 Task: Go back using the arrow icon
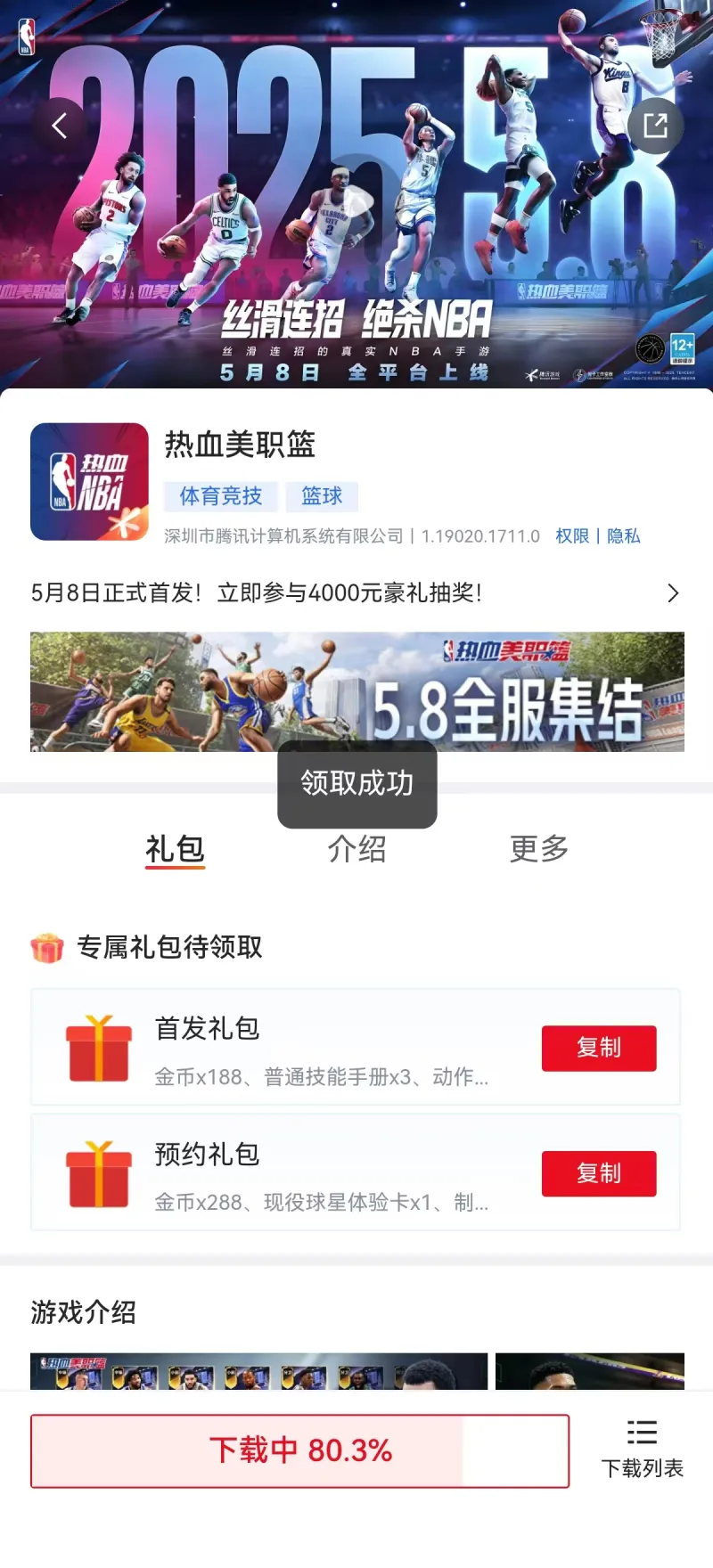tap(60, 126)
